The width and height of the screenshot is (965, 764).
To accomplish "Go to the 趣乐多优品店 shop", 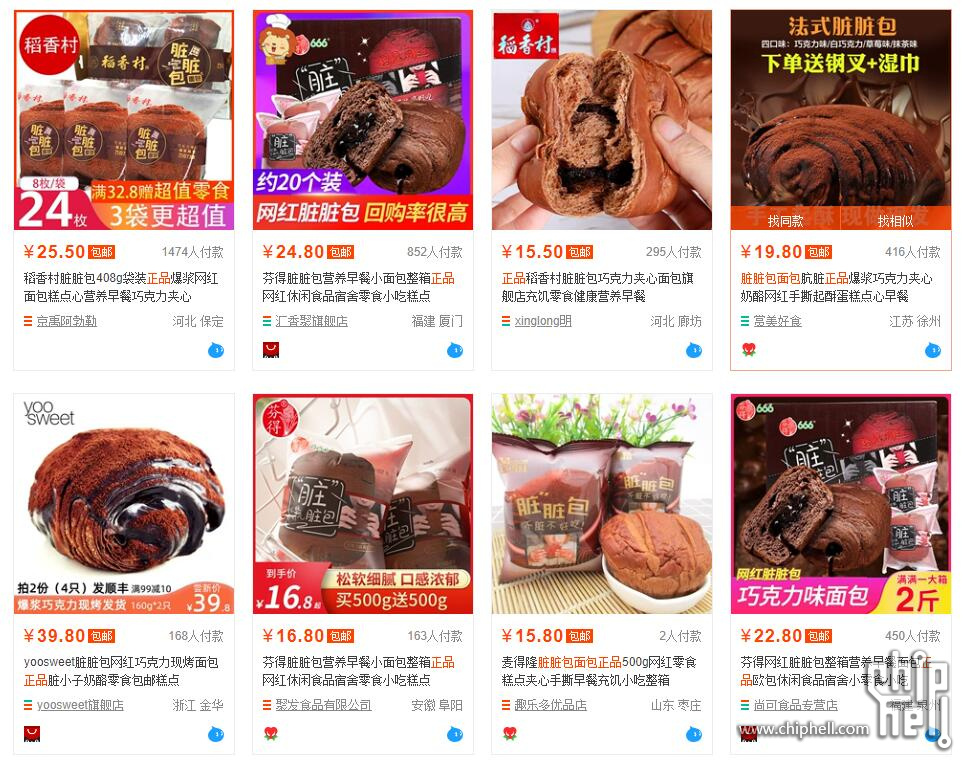I will 550,705.
